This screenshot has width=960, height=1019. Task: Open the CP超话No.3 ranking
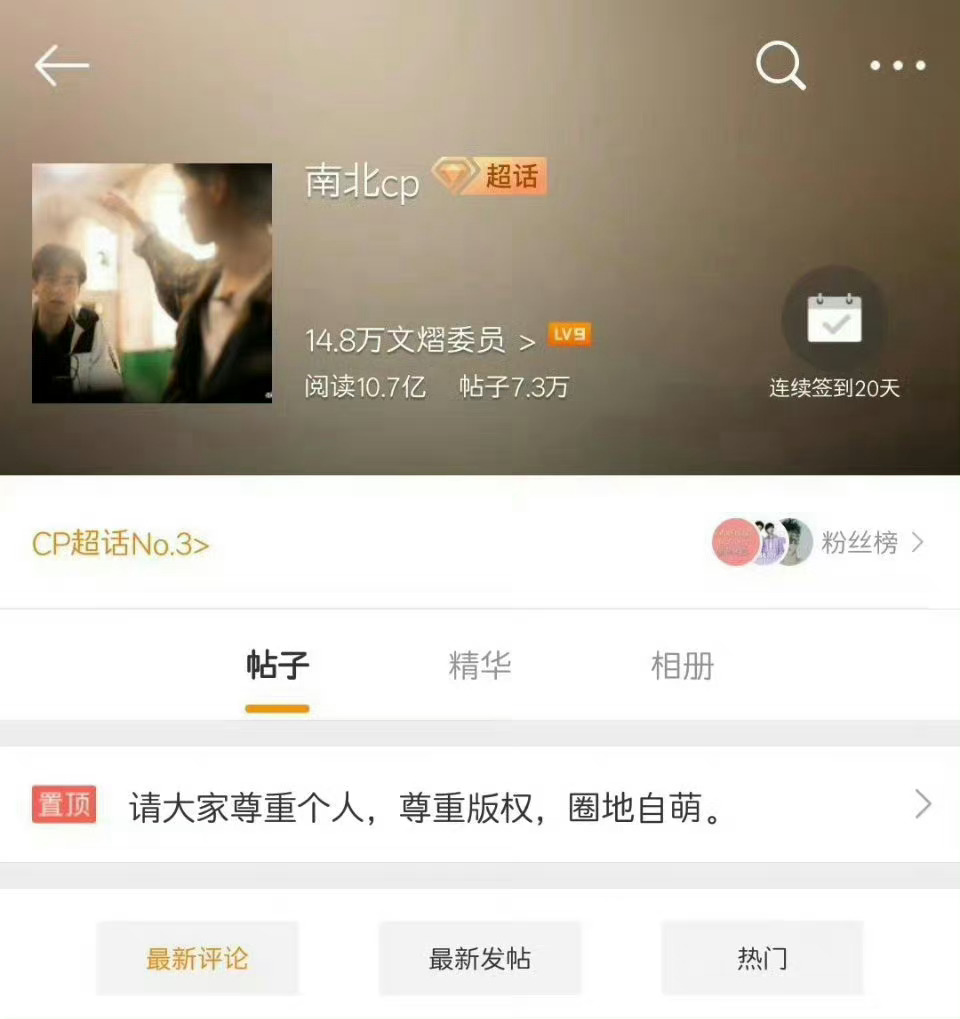click(121, 544)
